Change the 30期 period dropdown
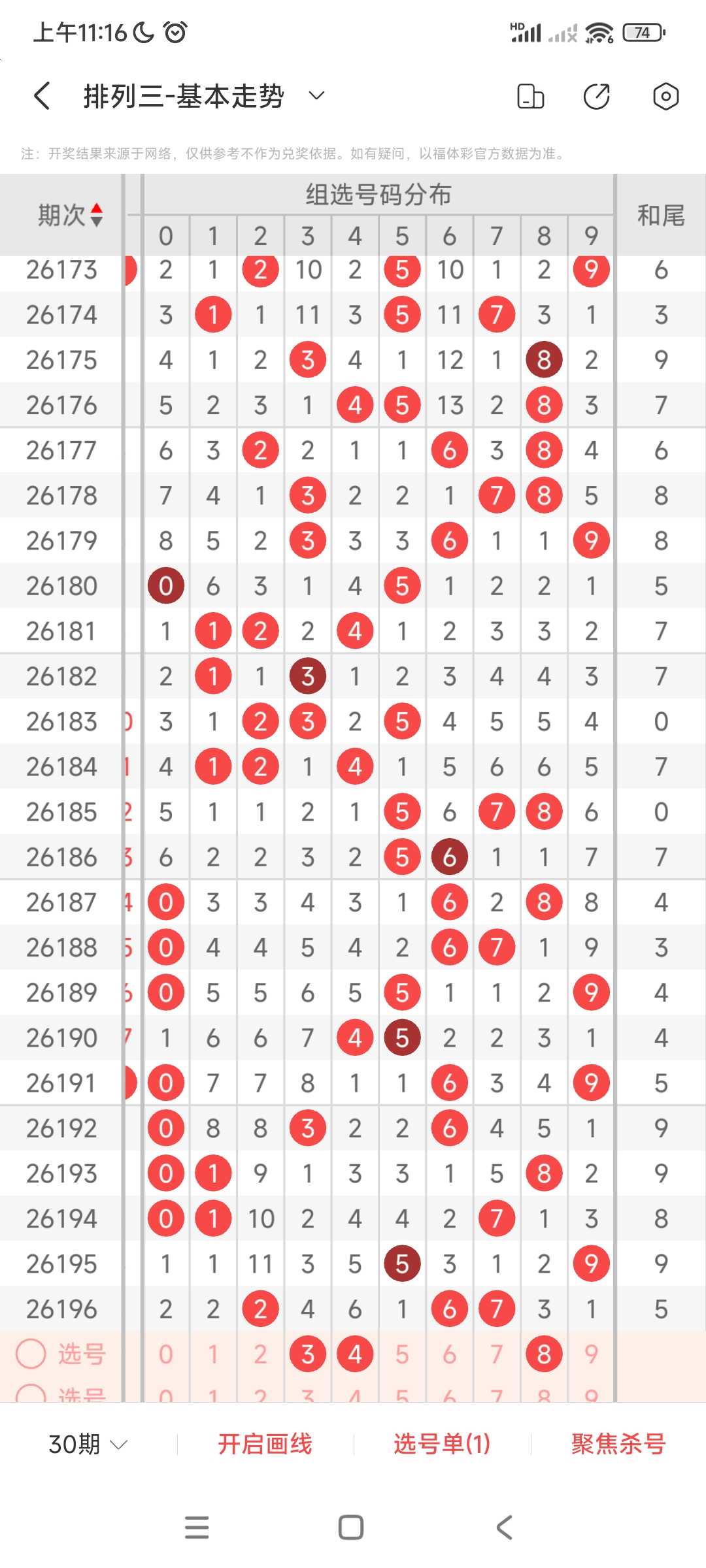706x1568 pixels. click(x=88, y=1444)
